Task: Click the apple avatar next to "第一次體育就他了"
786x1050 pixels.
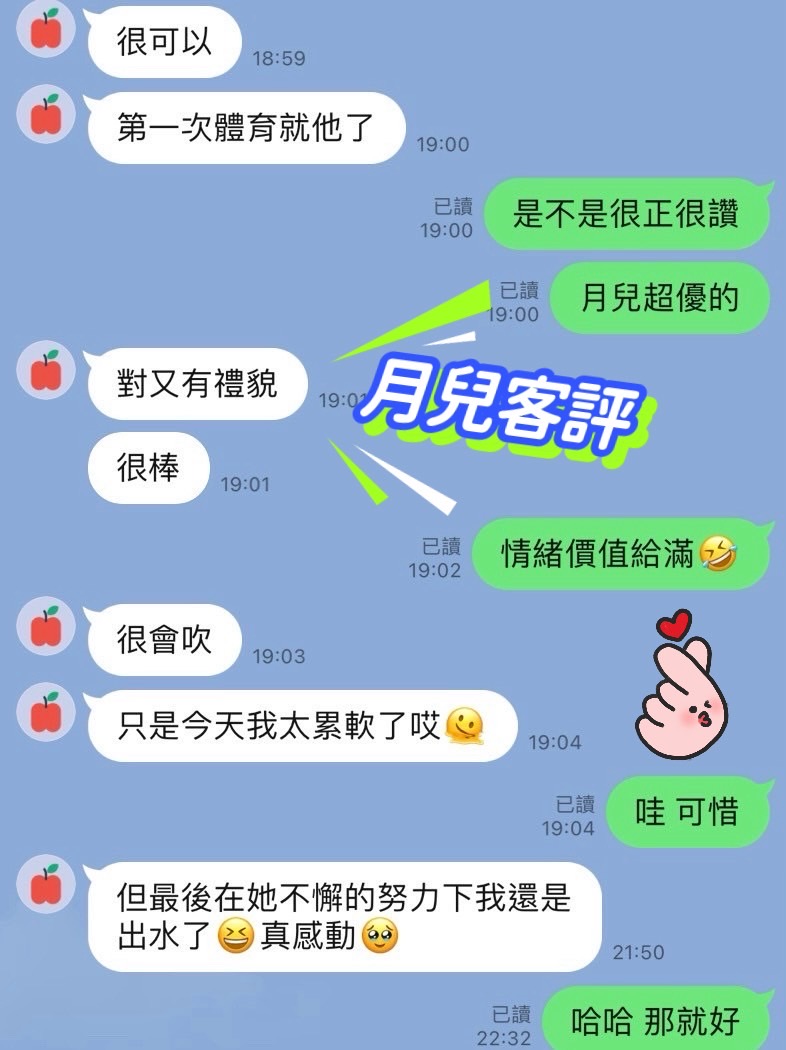Action: click(x=45, y=113)
